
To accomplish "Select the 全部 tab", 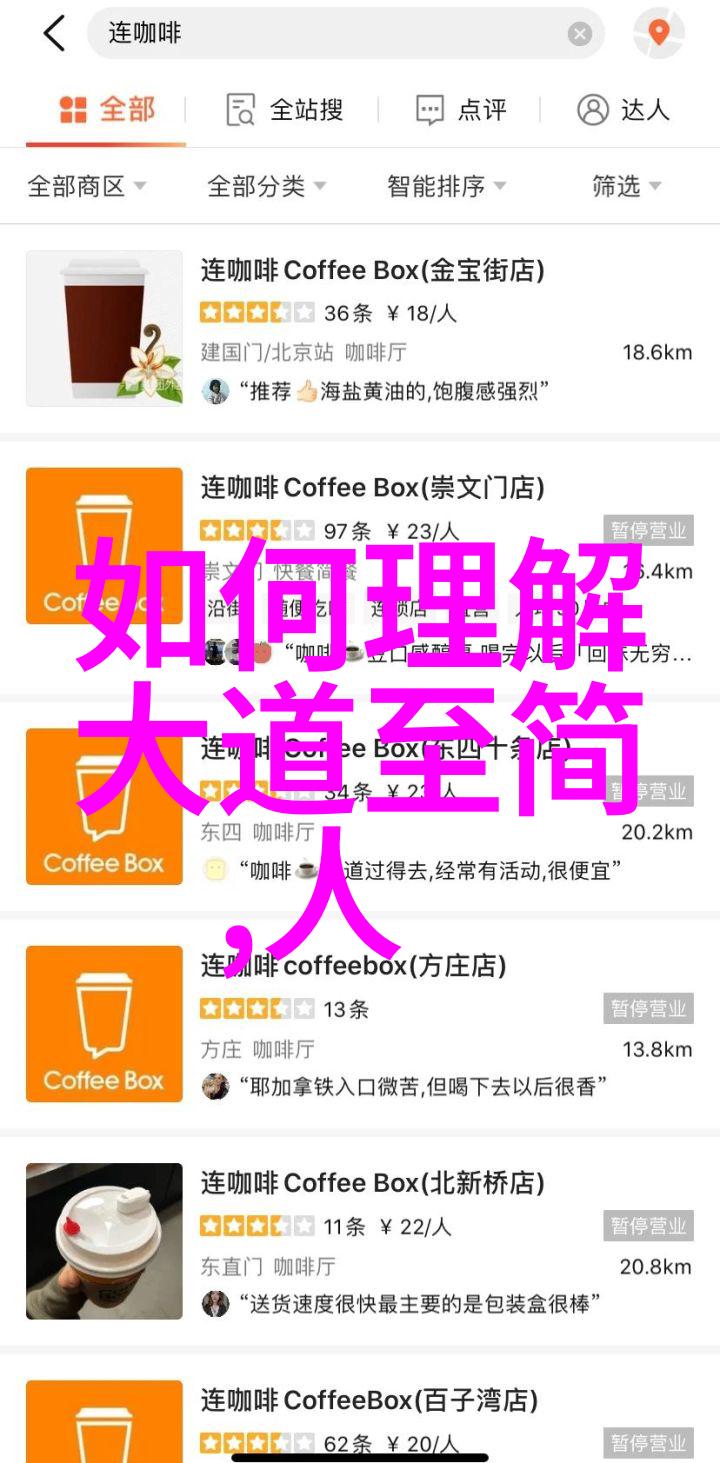I will coord(107,110).
